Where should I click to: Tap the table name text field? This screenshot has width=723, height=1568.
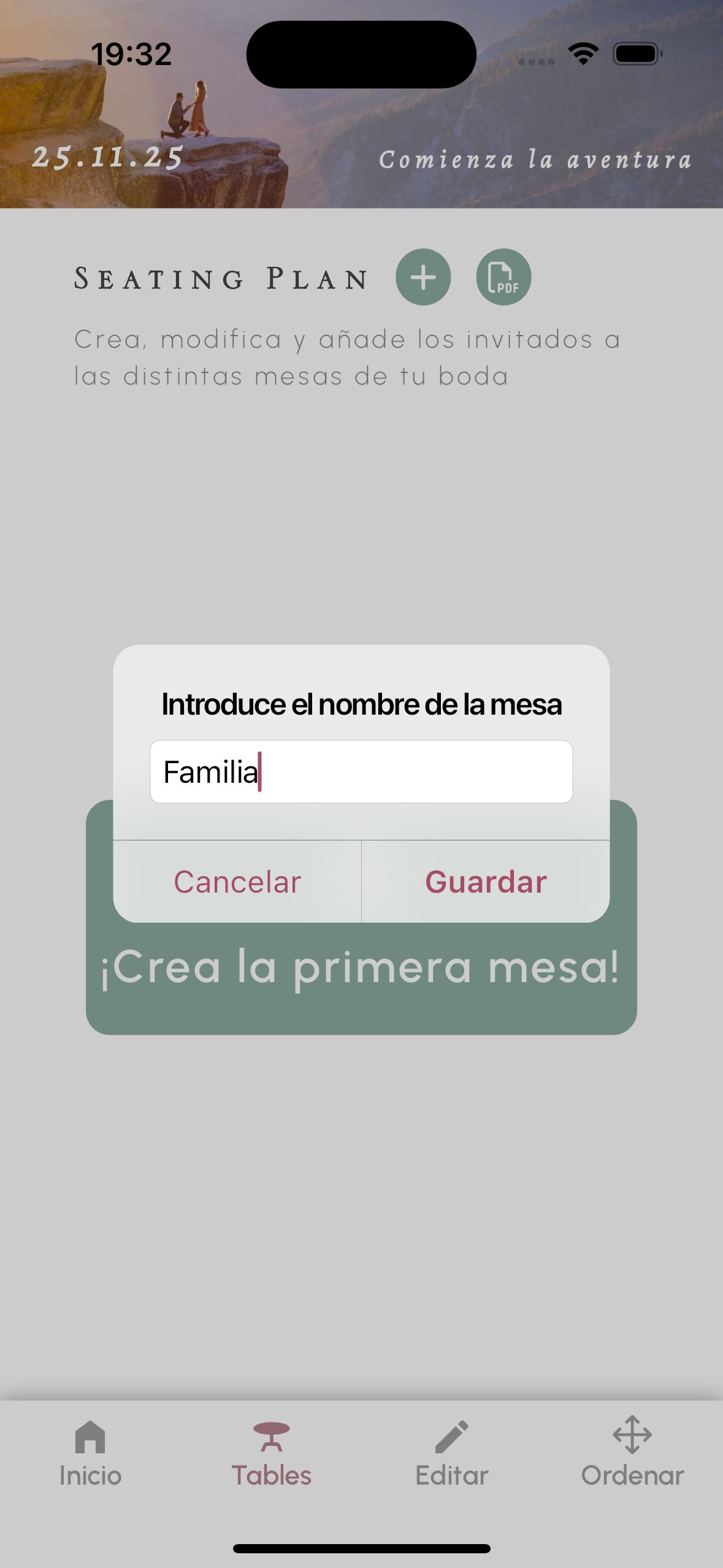(361, 772)
